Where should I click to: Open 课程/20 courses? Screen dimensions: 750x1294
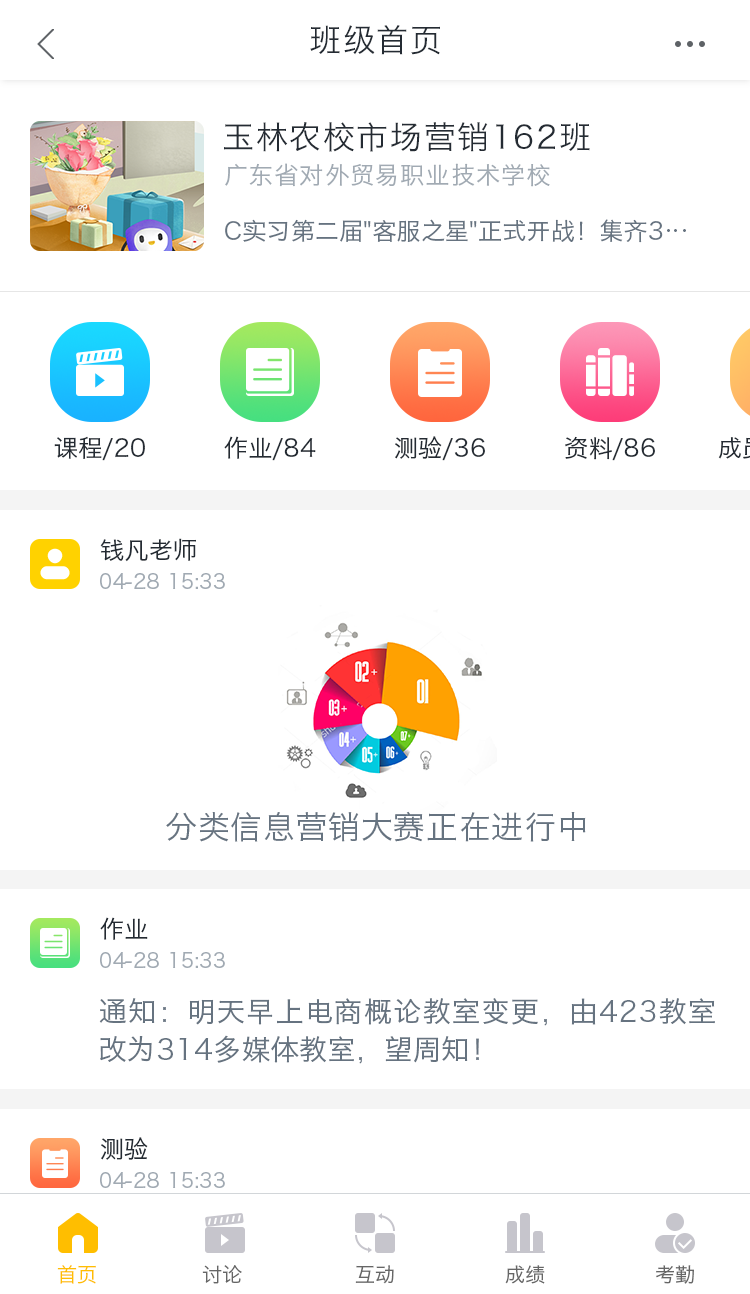click(x=100, y=391)
